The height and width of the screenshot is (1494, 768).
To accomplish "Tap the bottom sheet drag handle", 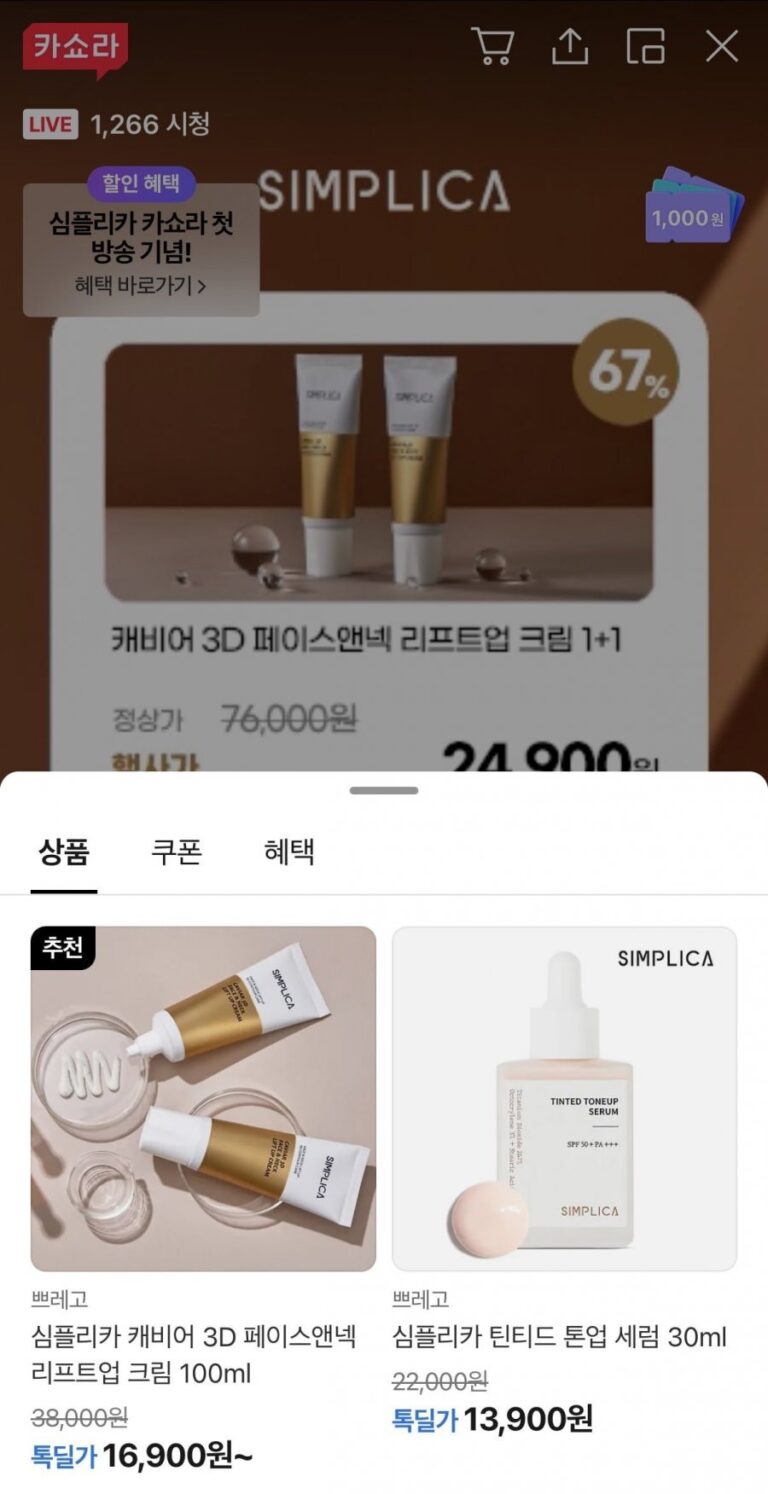I will click(x=384, y=790).
